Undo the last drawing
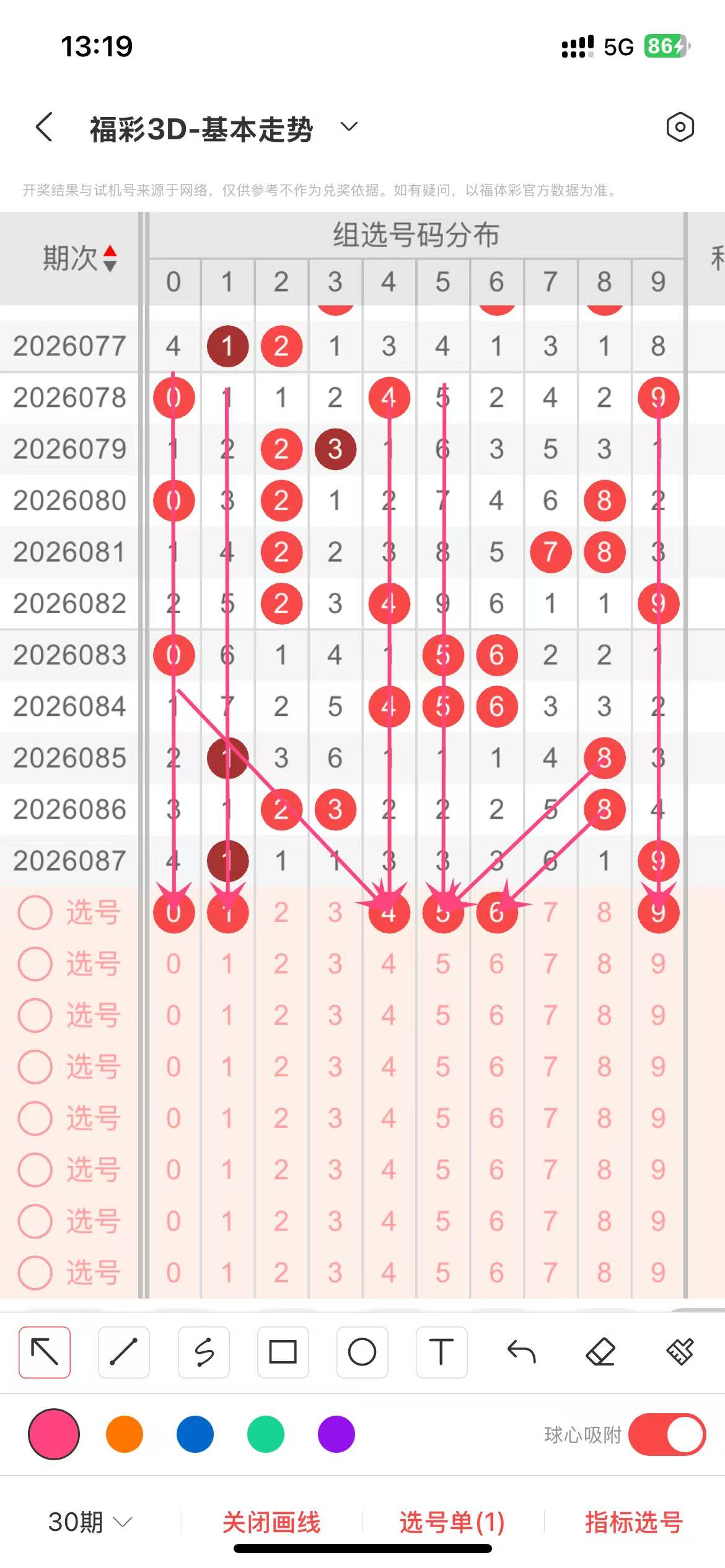 click(521, 1351)
